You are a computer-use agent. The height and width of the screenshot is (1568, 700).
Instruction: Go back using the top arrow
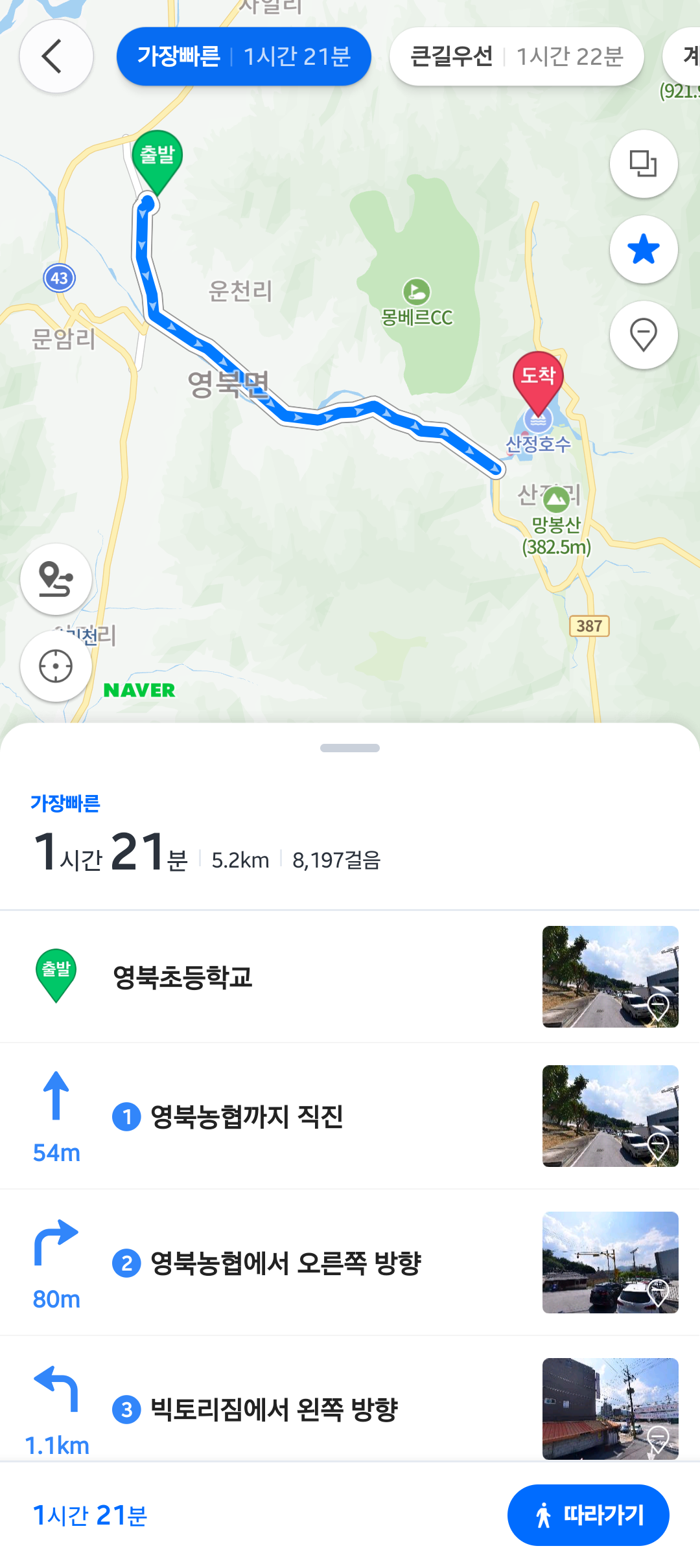(56, 56)
